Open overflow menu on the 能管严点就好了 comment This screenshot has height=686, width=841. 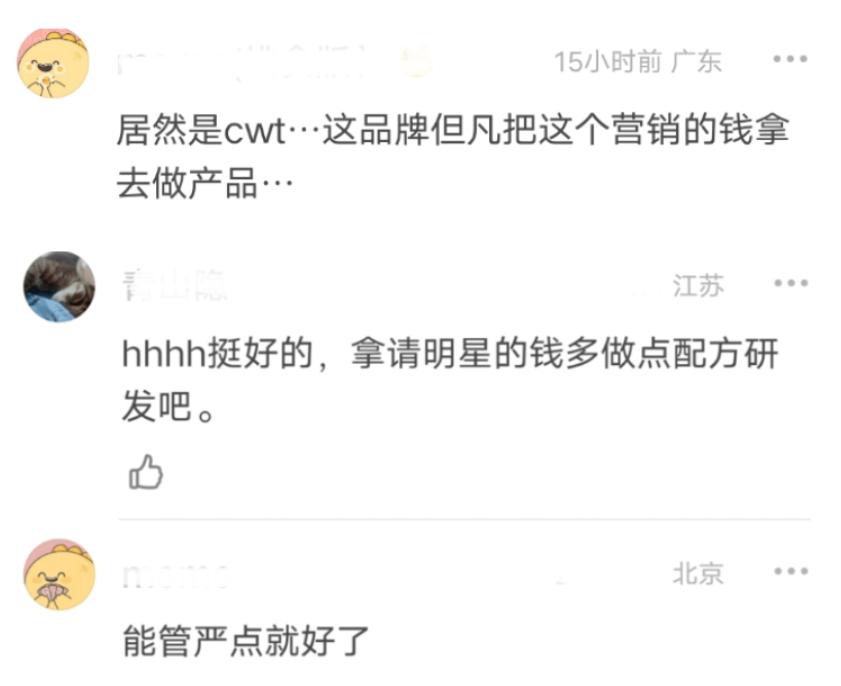(790, 572)
